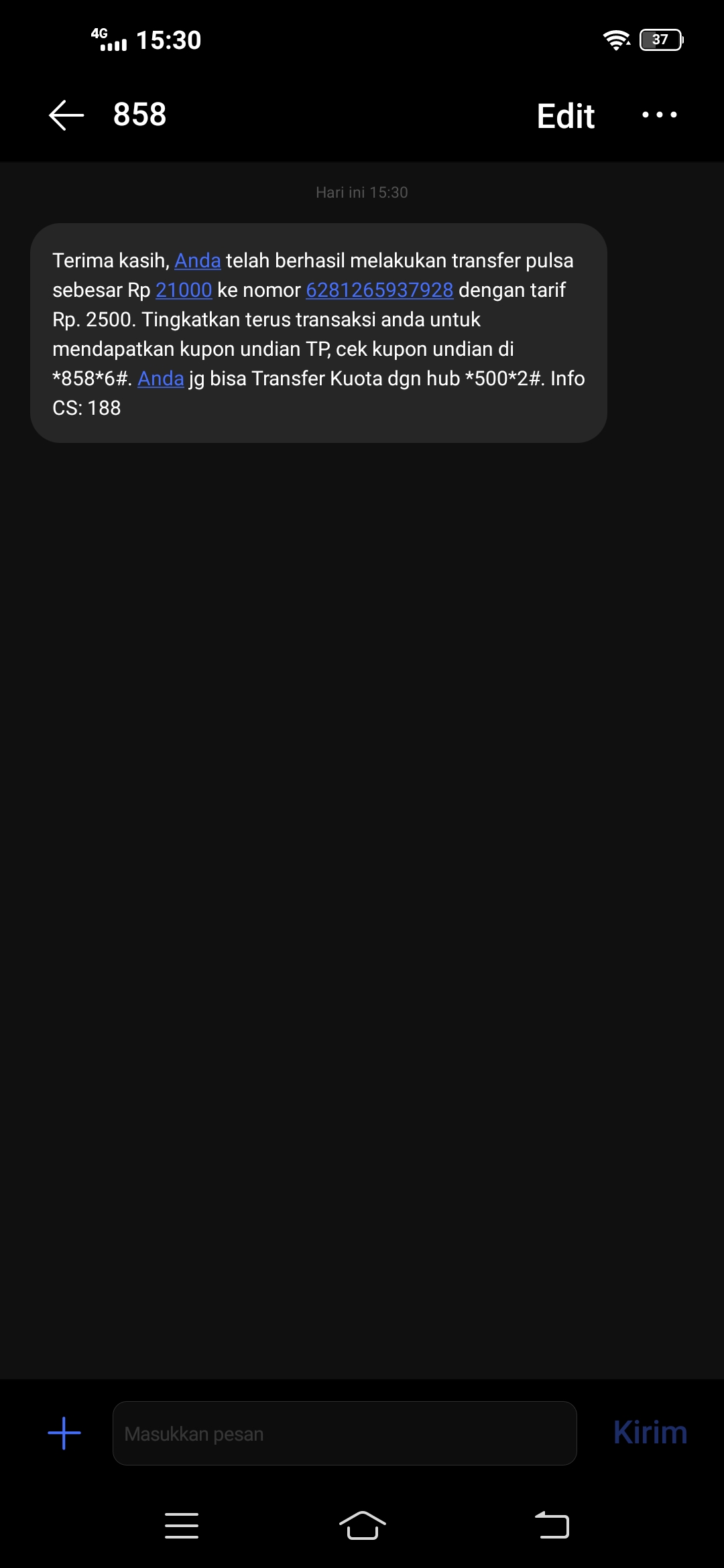Focus the Masukkan pesan message field
The height and width of the screenshot is (1568, 724).
pos(345,1433)
